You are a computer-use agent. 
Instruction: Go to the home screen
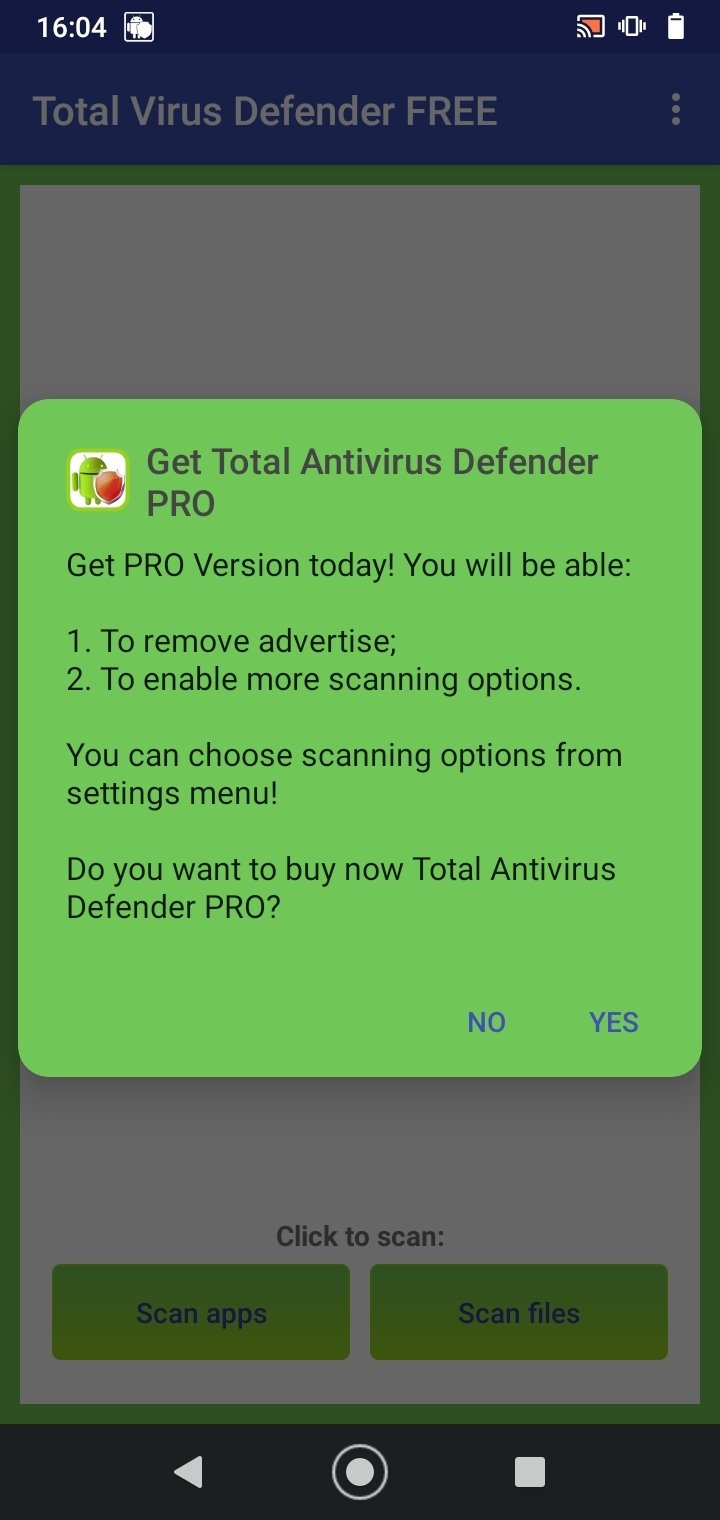click(359, 1472)
